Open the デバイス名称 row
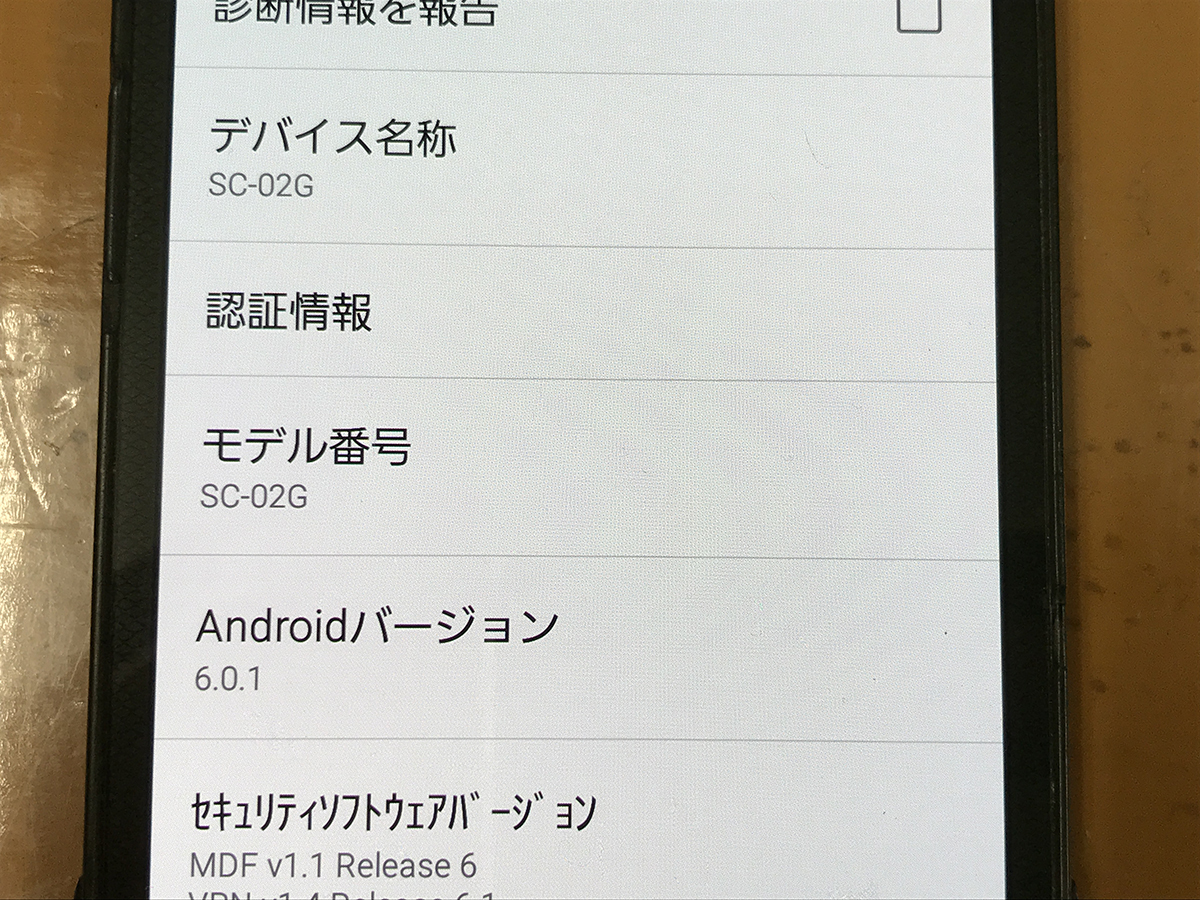The image size is (1200, 900). pos(580,160)
